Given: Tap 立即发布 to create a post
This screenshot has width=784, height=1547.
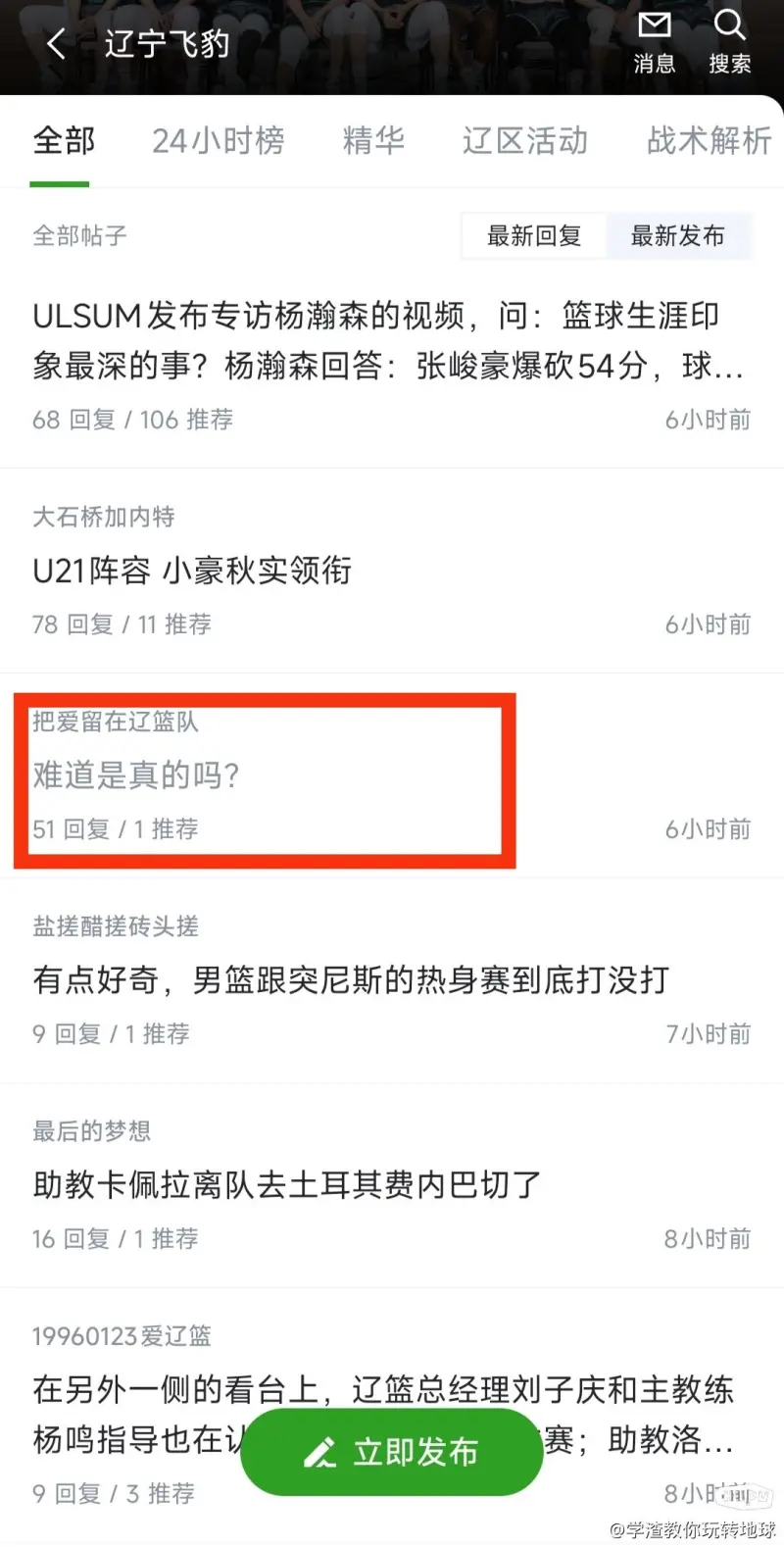Looking at the screenshot, I should [x=391, y=1452].
